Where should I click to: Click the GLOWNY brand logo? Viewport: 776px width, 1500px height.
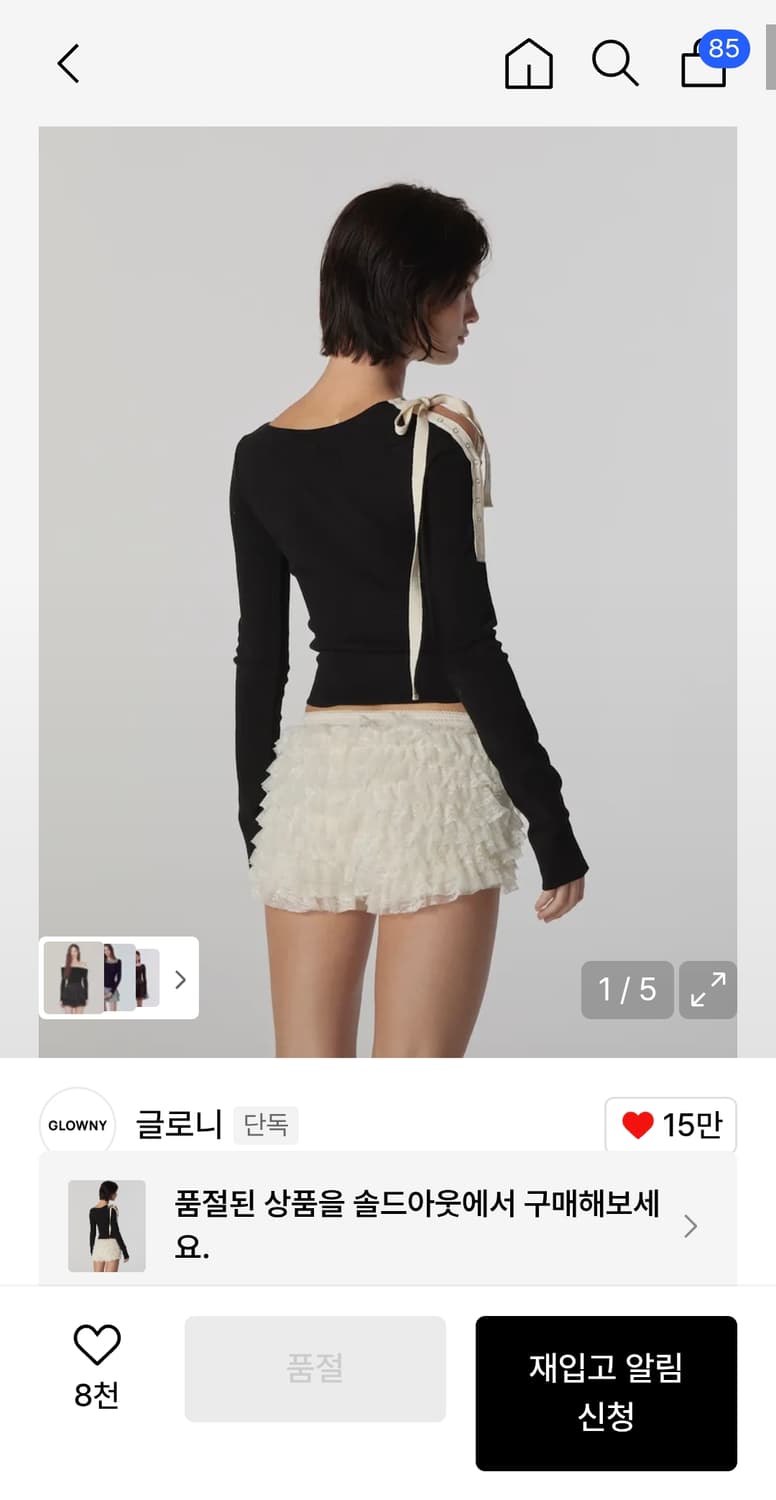click(x=77, y=1125)
